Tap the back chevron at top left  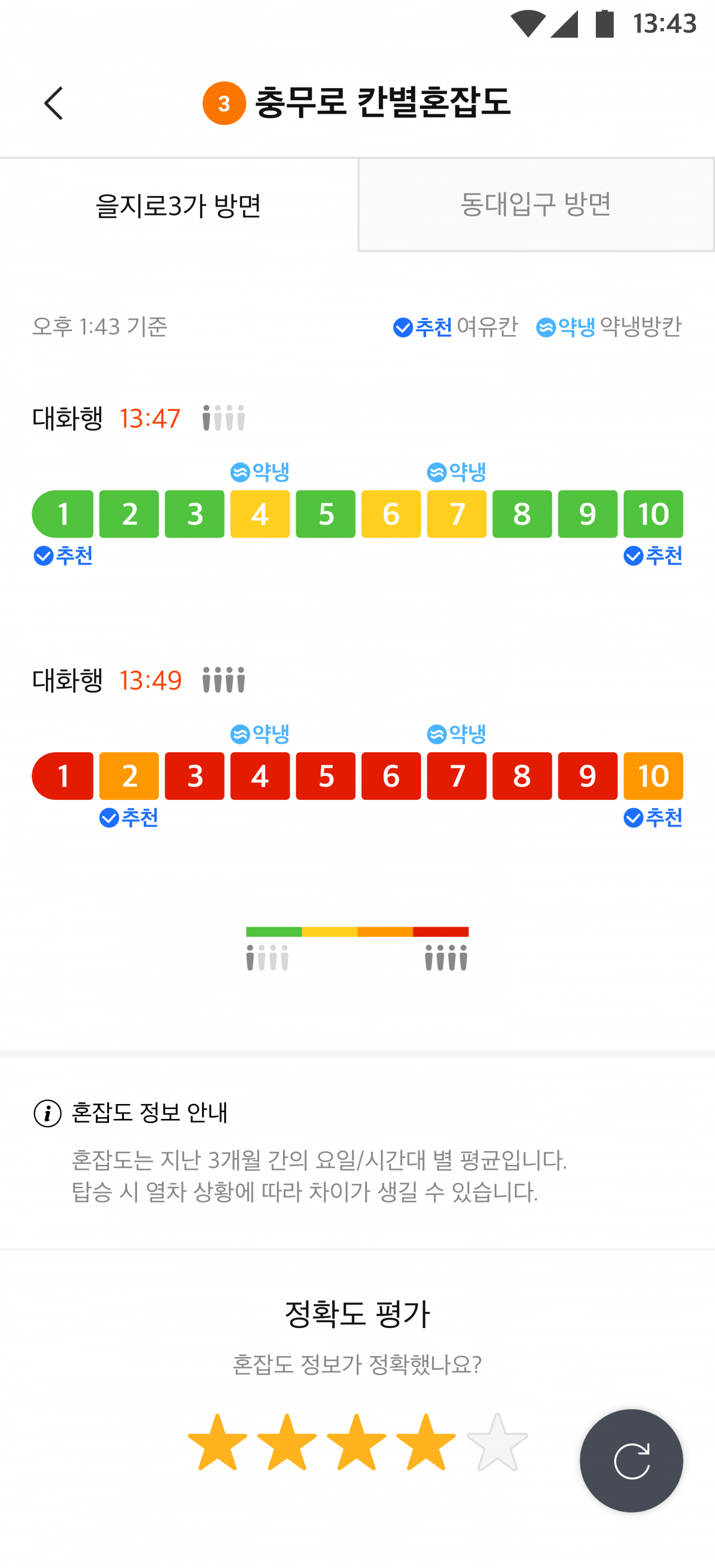(54, 103)
